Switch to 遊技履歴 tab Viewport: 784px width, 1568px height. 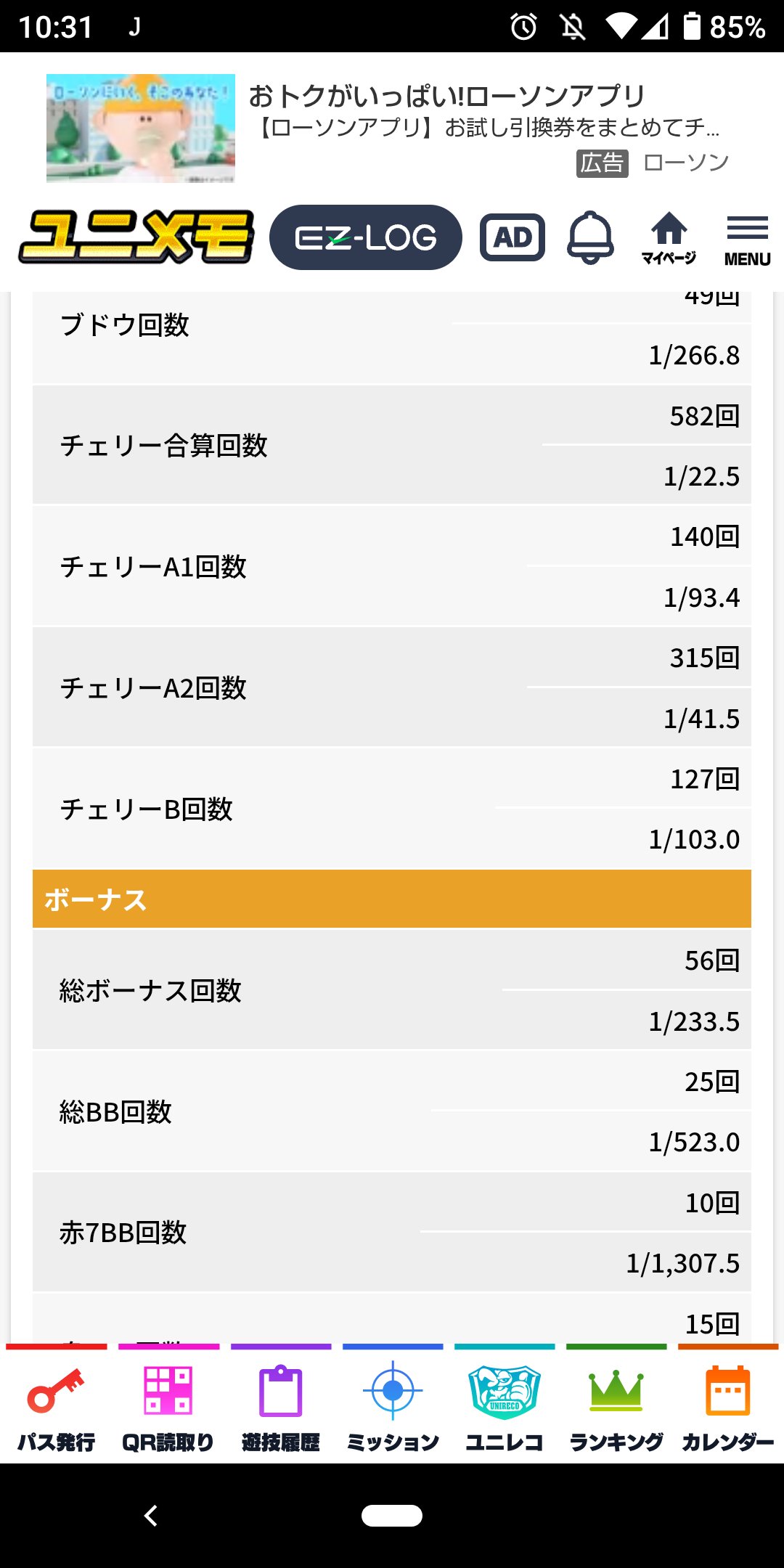point(281,1407)
